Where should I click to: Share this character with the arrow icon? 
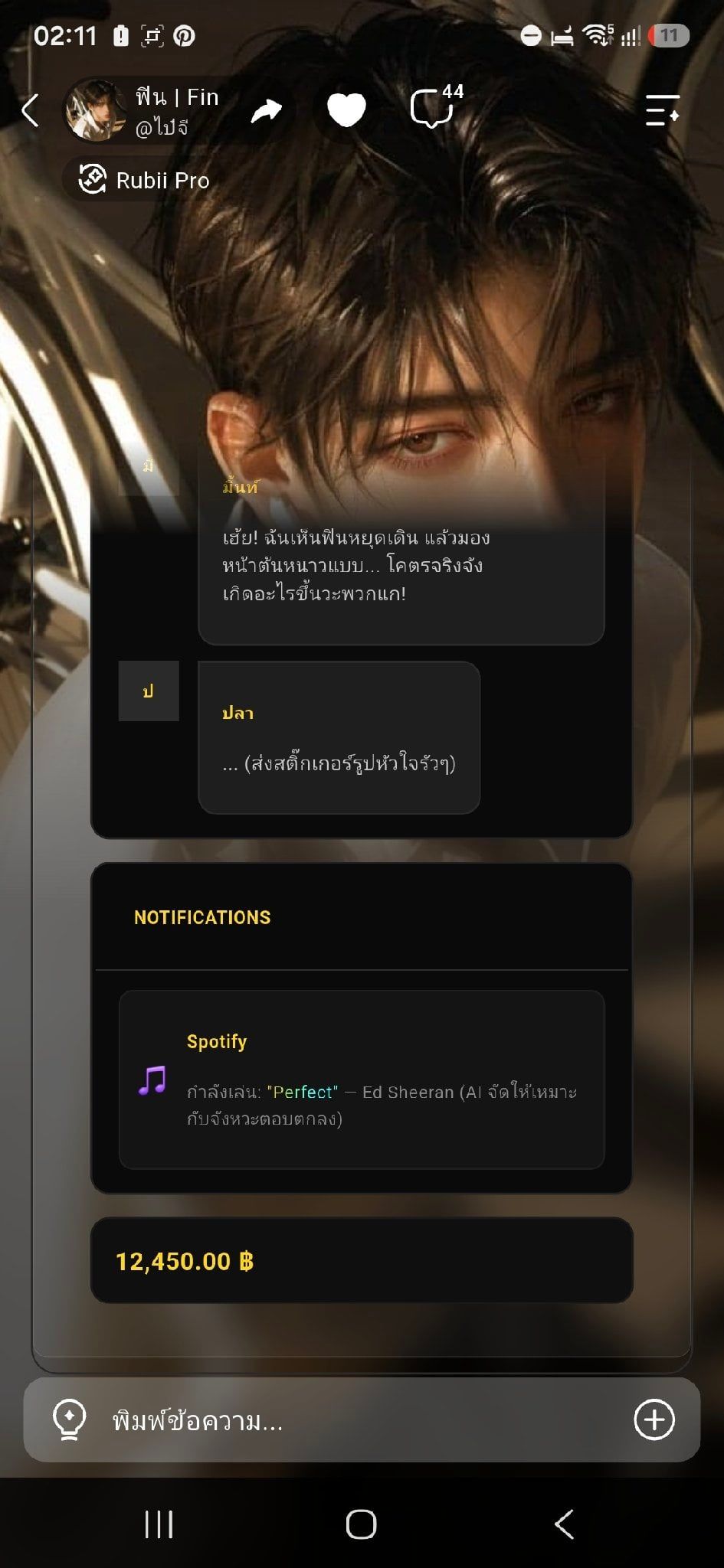point(266,111)
